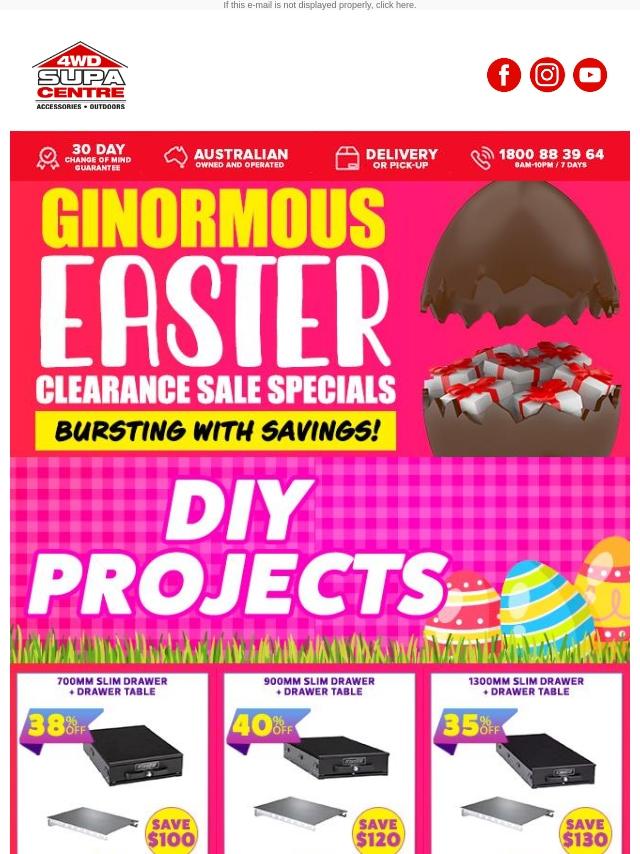Open the YouTube channel icon
This screenshot has height=854, width=640.
pyautogui.click(x=590, y=75)
